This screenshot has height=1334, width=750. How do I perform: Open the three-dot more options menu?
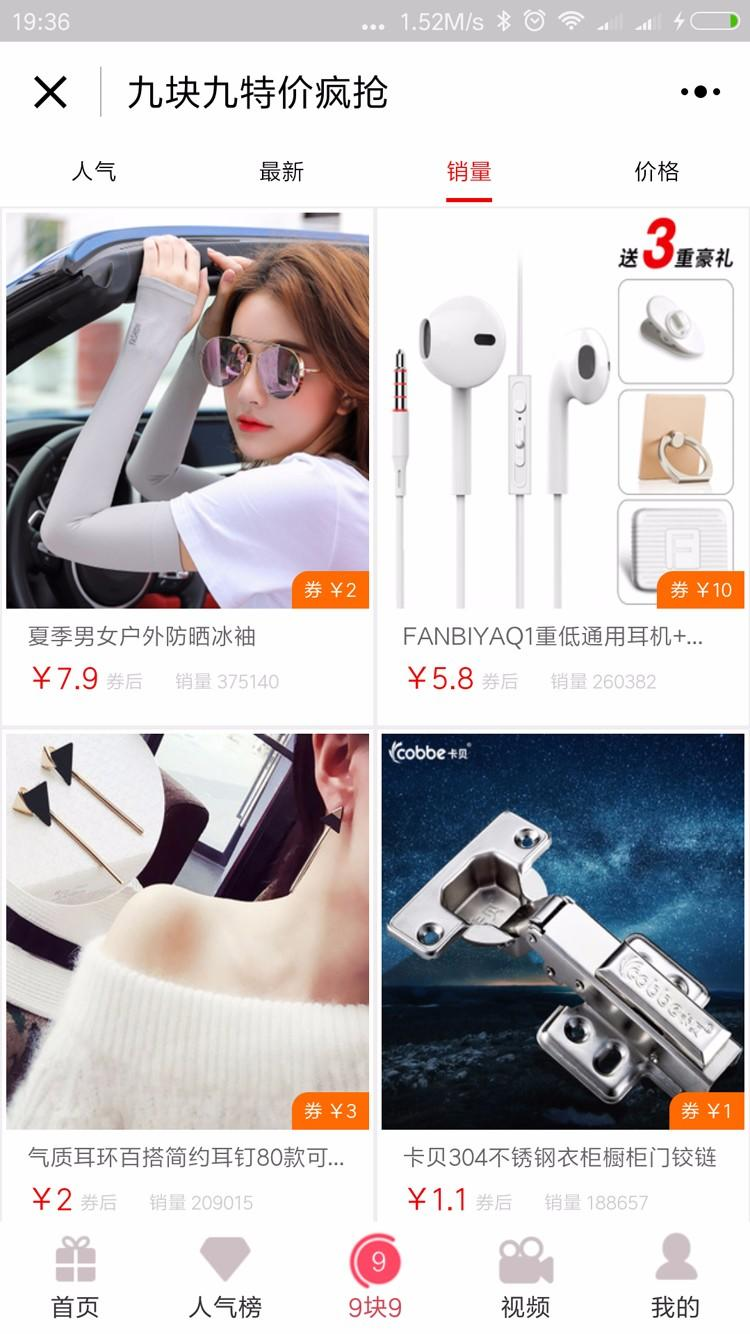click(x=700, y=92)
